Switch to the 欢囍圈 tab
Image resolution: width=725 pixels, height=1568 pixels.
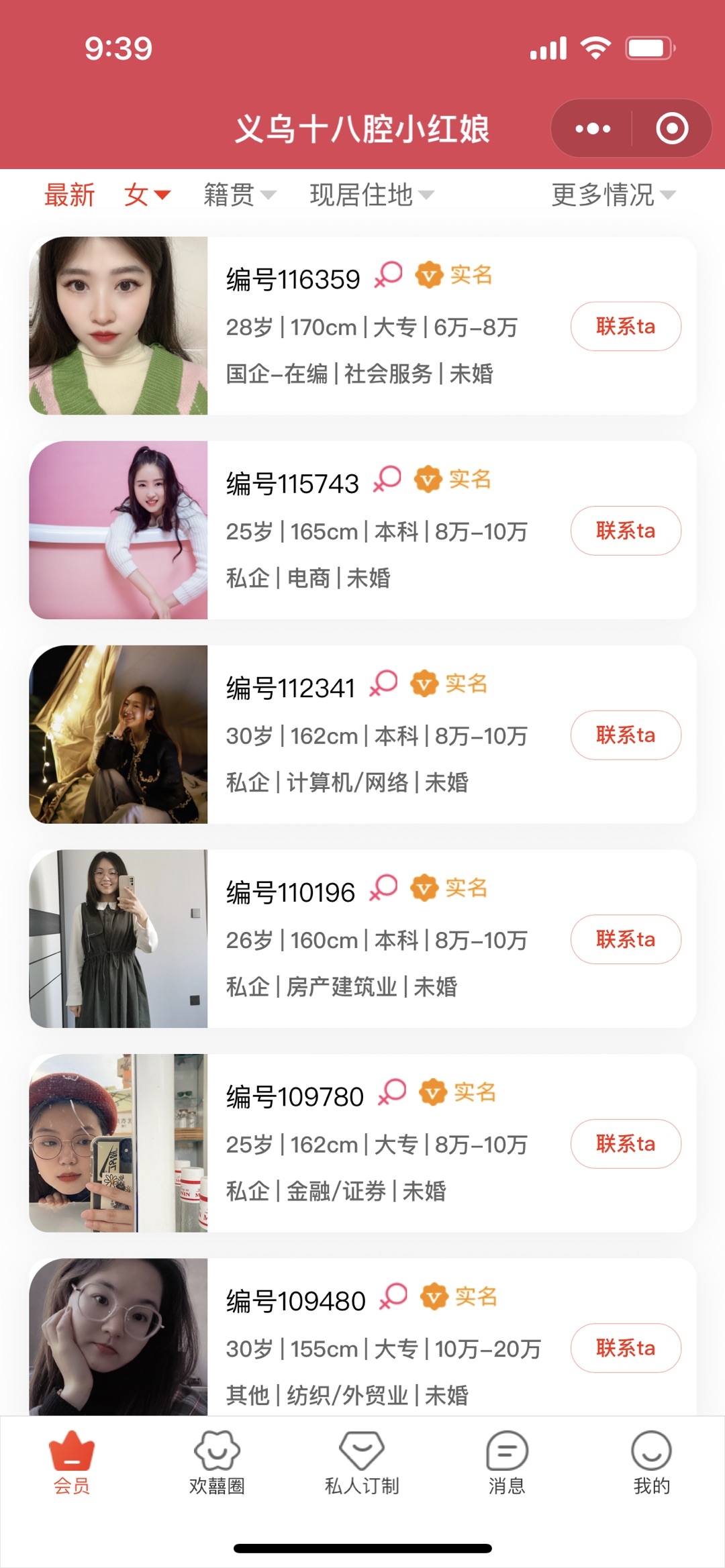[217, 1463]
